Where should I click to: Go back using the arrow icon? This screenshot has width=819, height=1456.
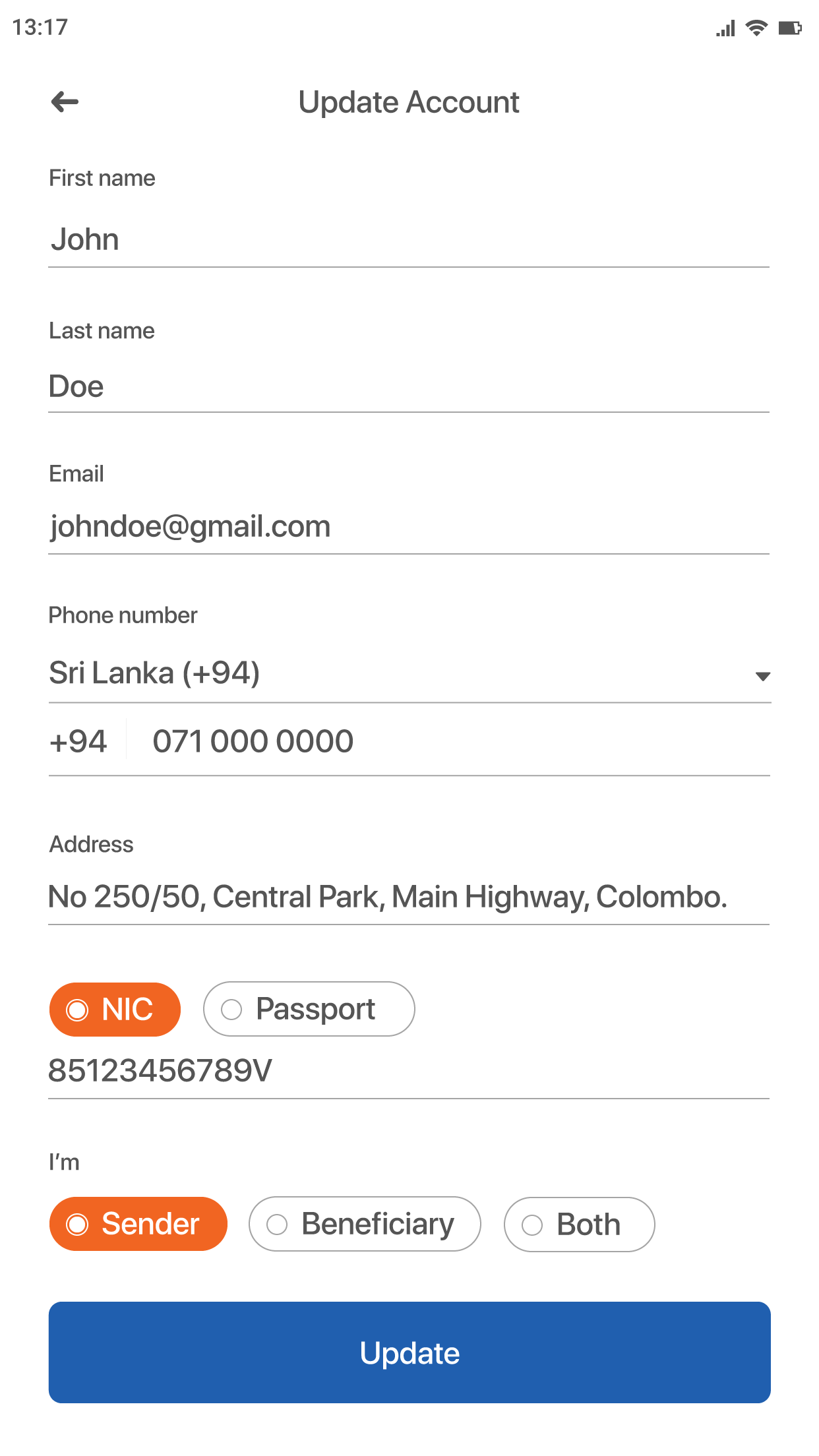coord(65,102)
